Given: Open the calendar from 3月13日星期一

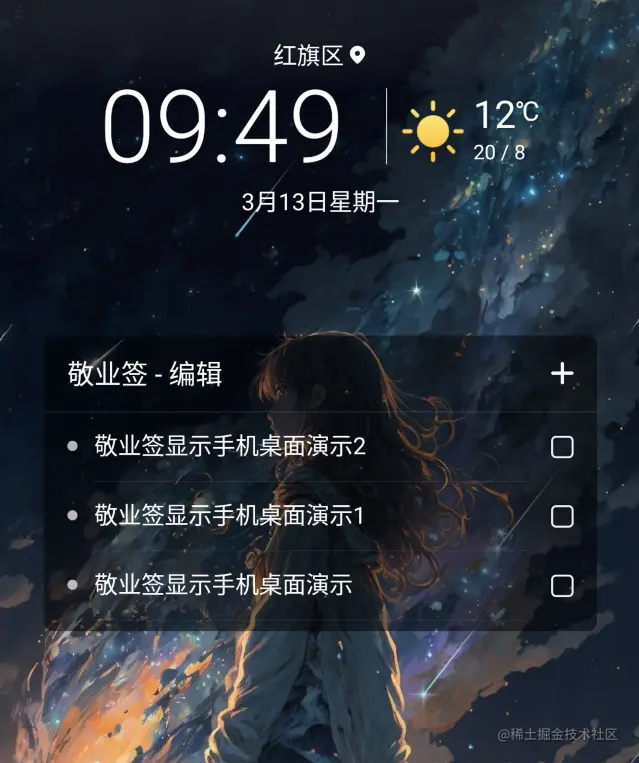Looking at the screenshot, I should coord(320,201).
